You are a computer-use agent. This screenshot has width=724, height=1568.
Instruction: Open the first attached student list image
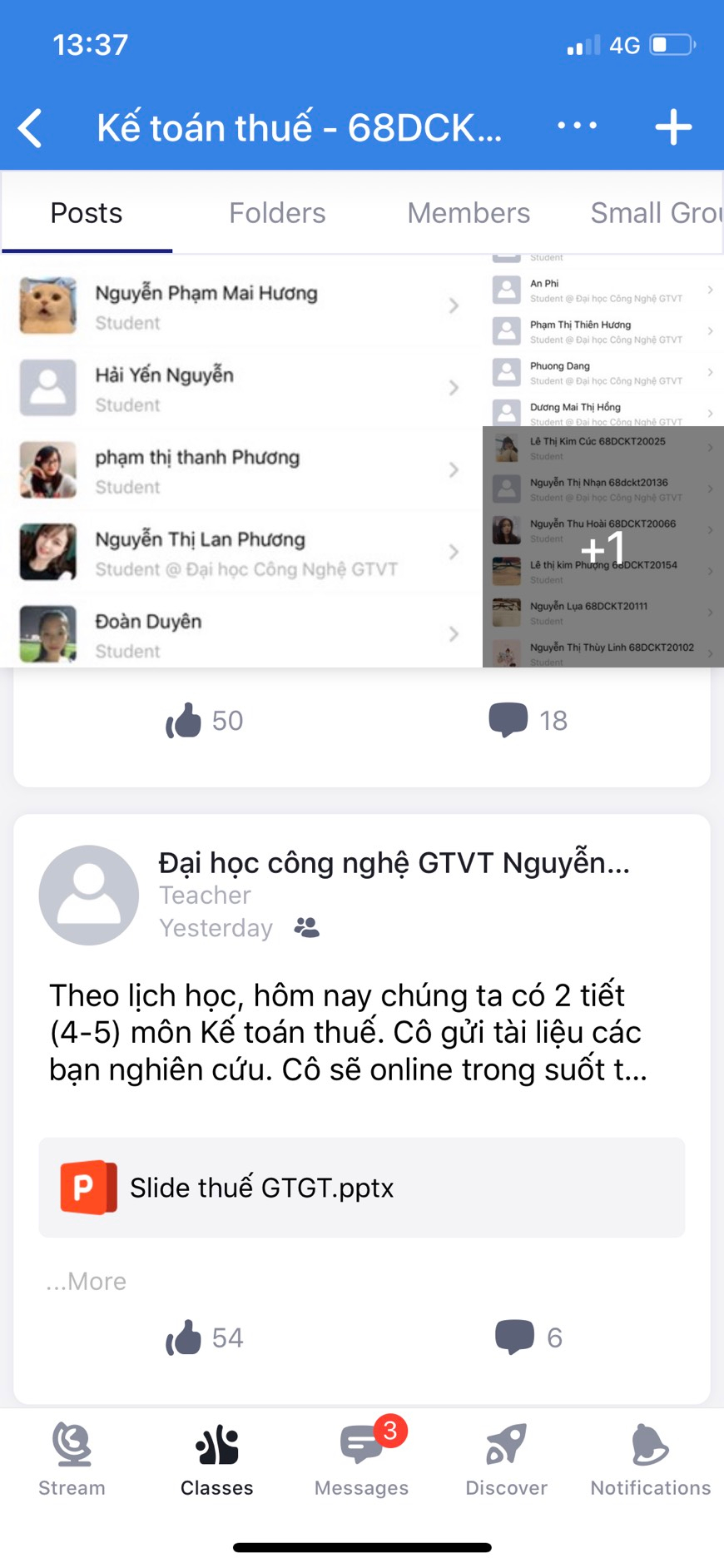[241, 462]
